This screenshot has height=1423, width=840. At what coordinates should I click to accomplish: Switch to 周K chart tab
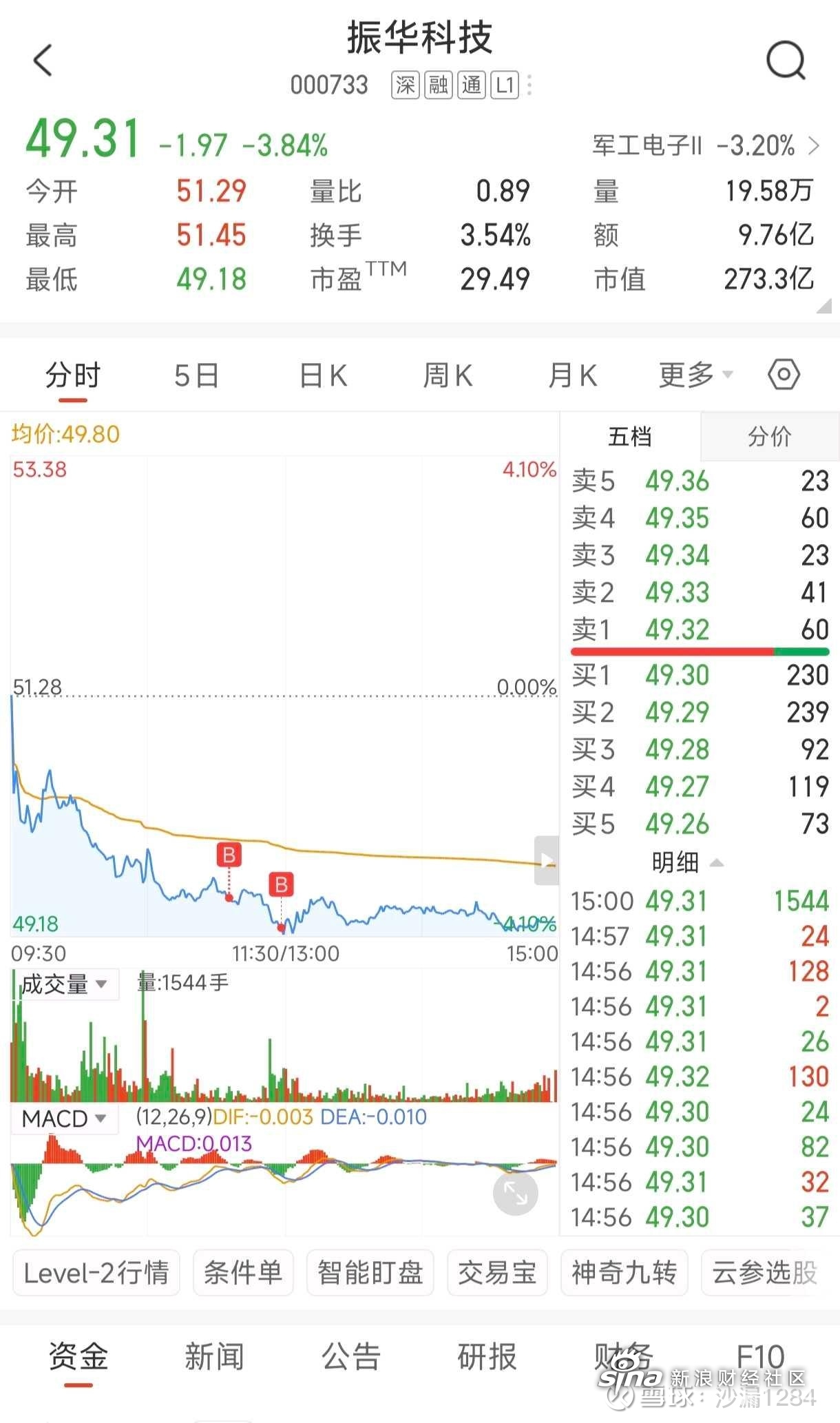pos(448,376)
